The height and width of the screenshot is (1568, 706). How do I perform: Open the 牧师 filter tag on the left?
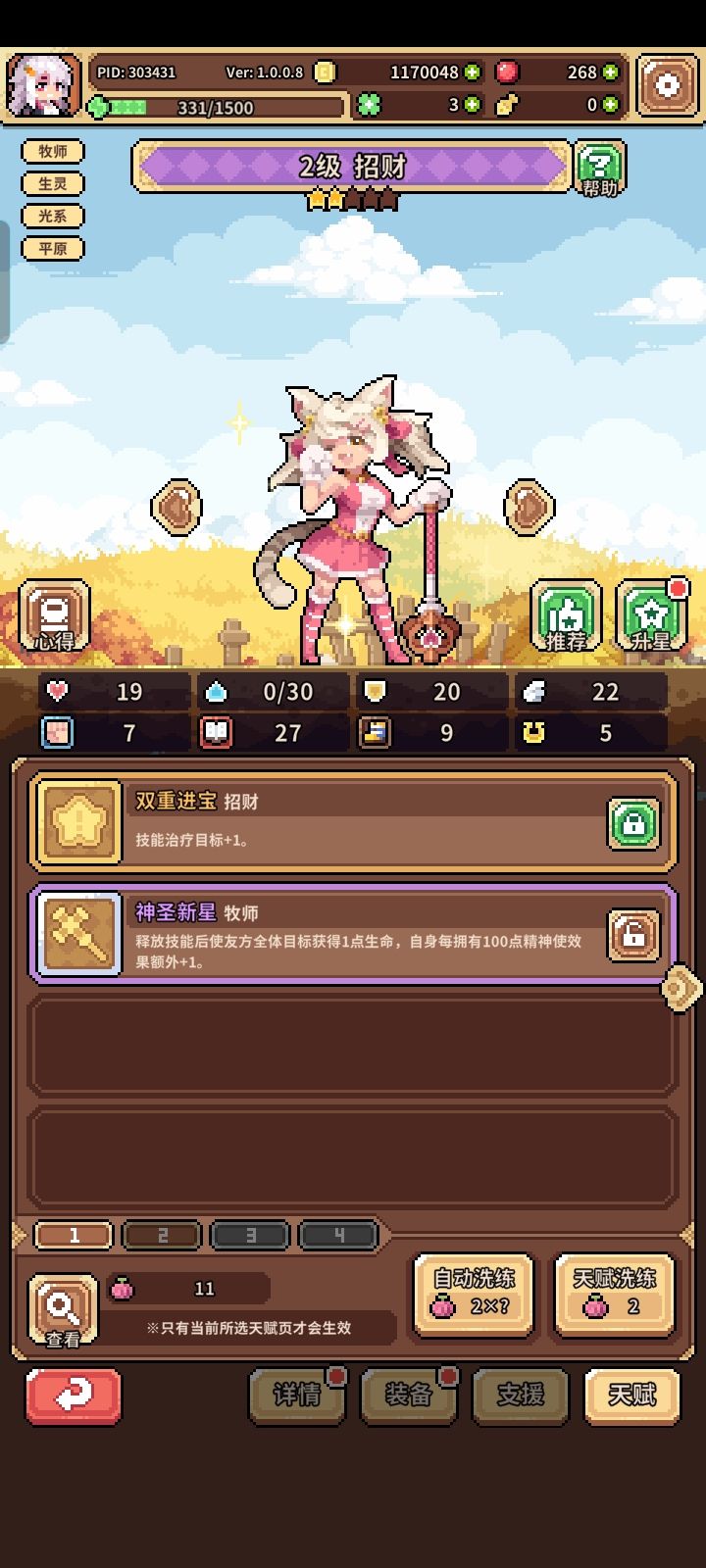(54, 150)
